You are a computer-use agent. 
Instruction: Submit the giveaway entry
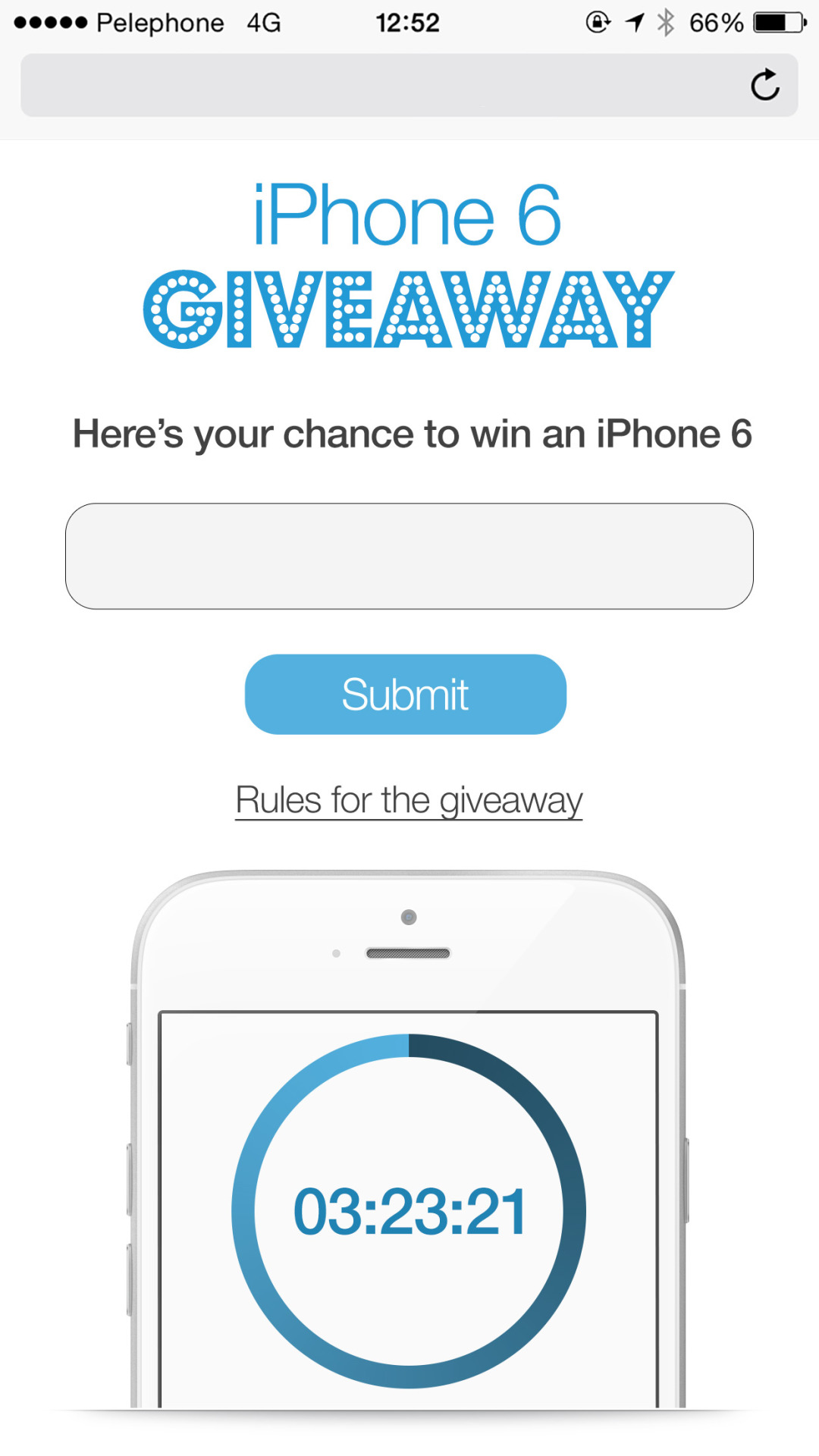coord(406,694)
